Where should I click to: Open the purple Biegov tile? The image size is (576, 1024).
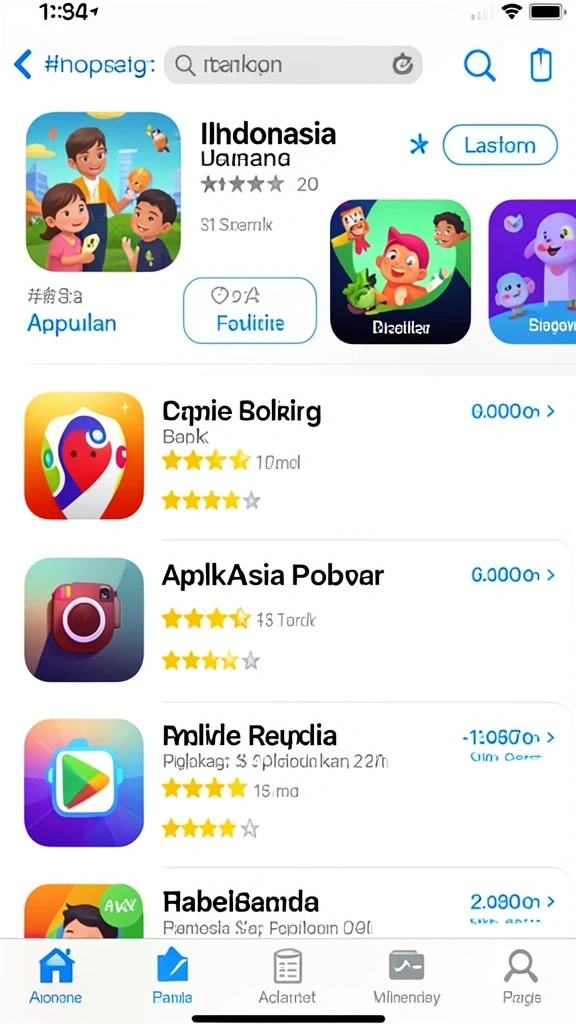point(532,272)
